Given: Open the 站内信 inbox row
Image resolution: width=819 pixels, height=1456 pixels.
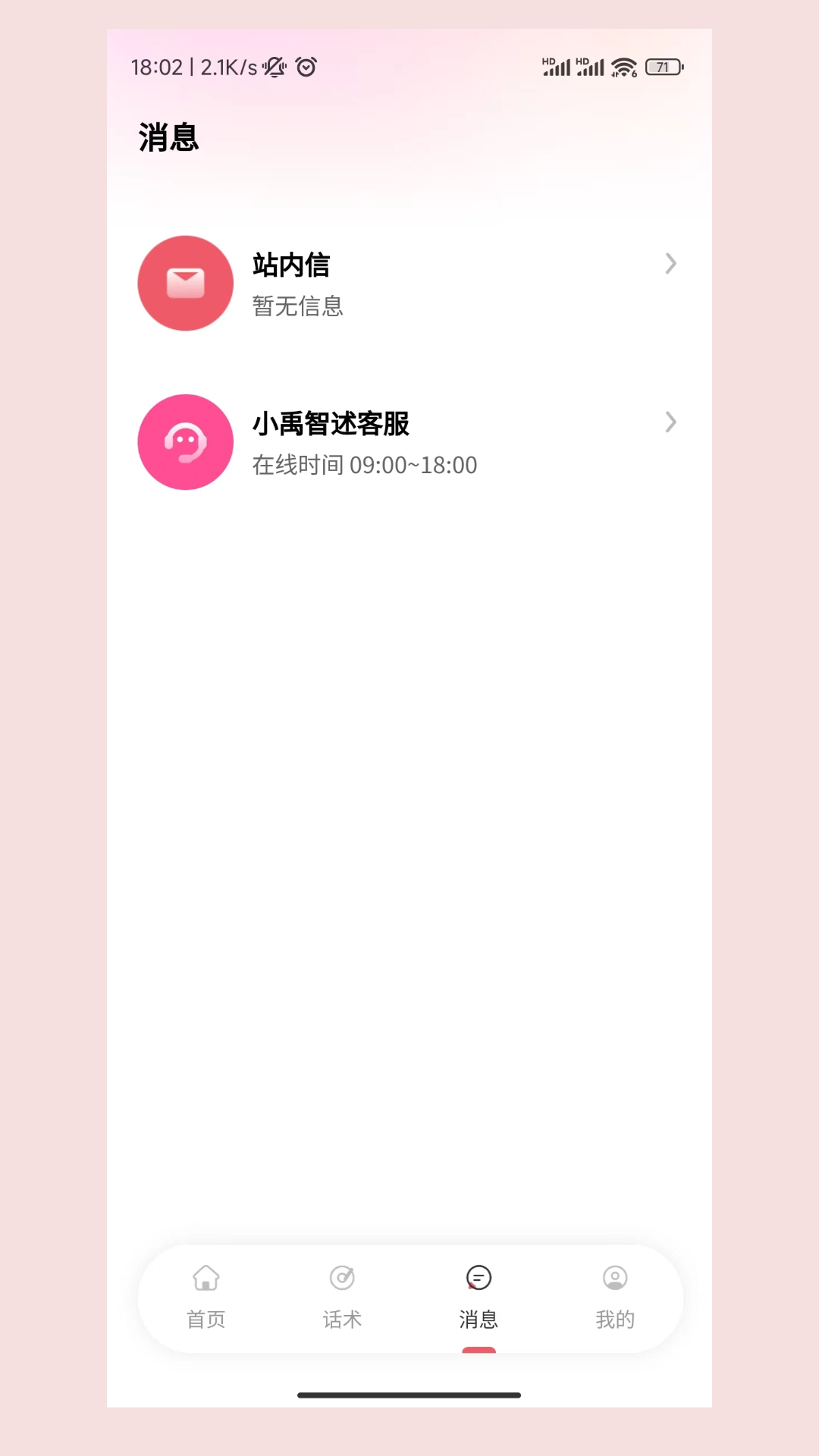Looking at the screenshot, I should [x=408, y=284].
